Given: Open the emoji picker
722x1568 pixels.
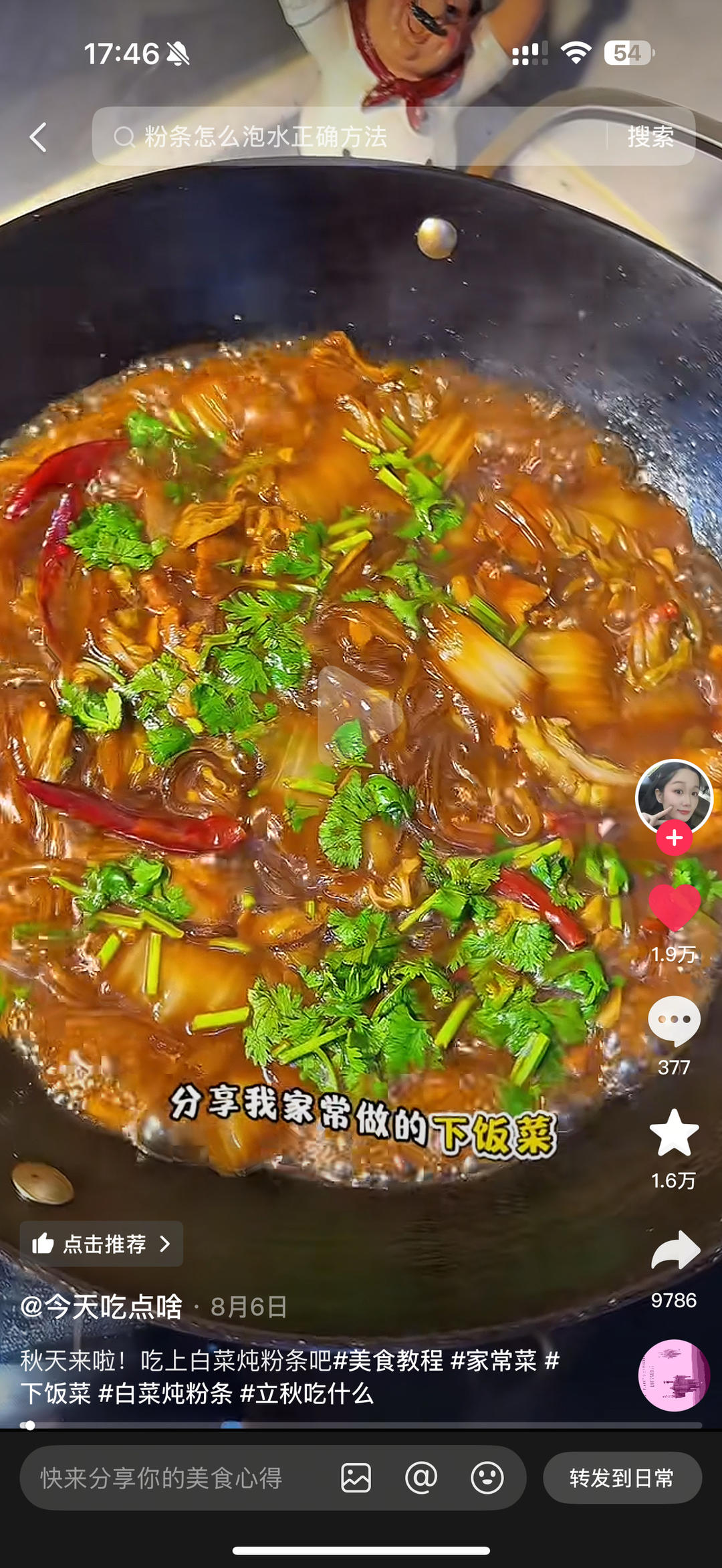Looking at the screenshot, I should tap(487, 1478).
